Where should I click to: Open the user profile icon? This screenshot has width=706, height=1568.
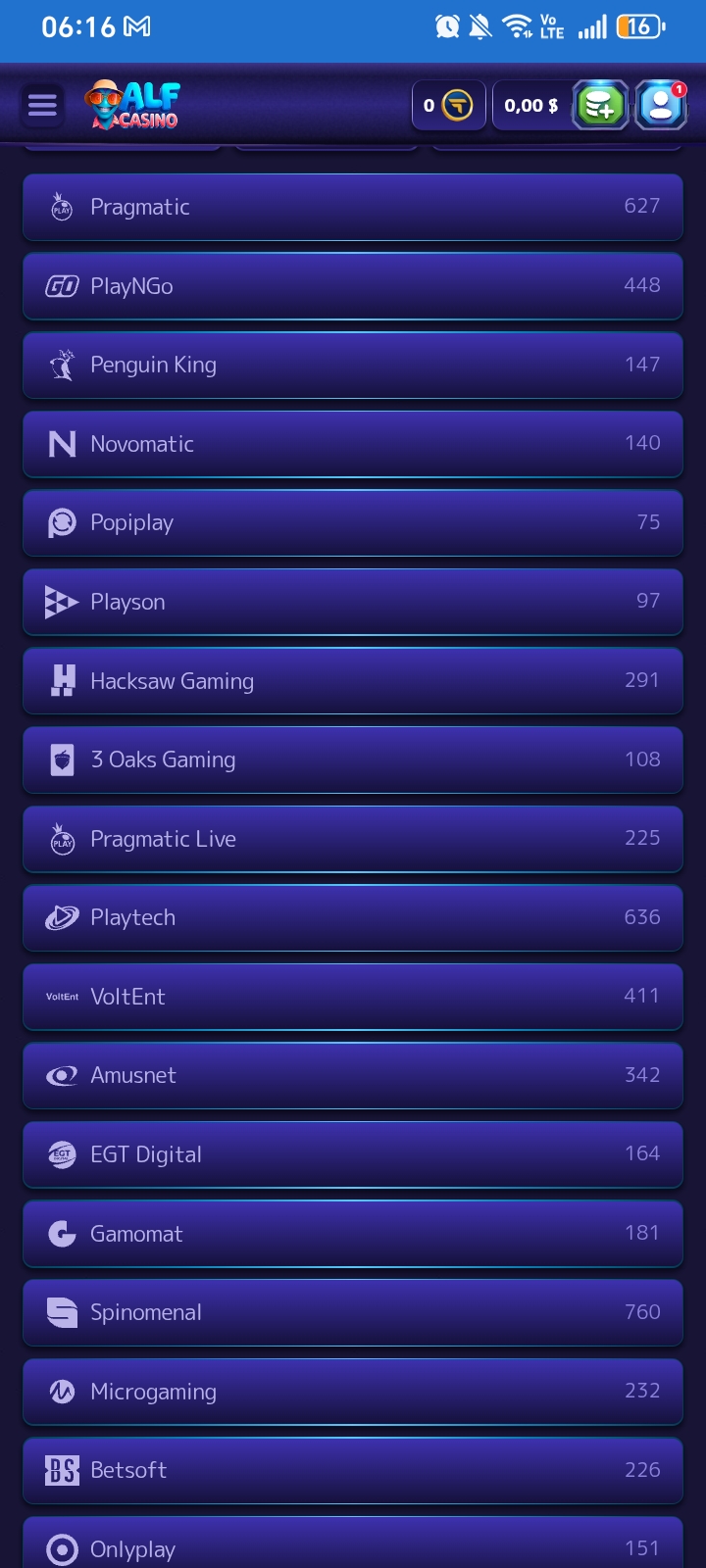(661, 105)
